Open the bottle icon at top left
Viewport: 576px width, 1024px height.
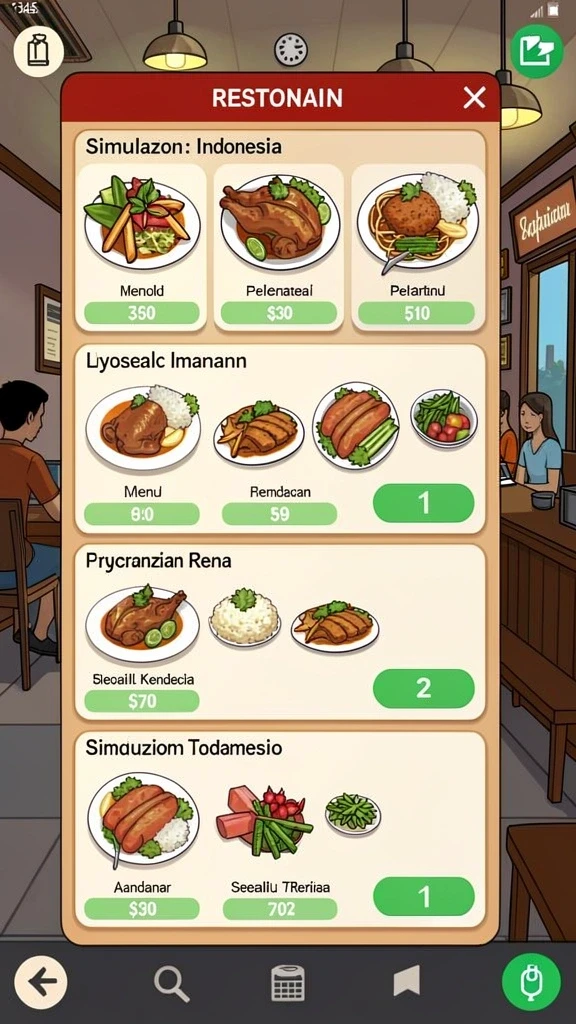point(38,52)
